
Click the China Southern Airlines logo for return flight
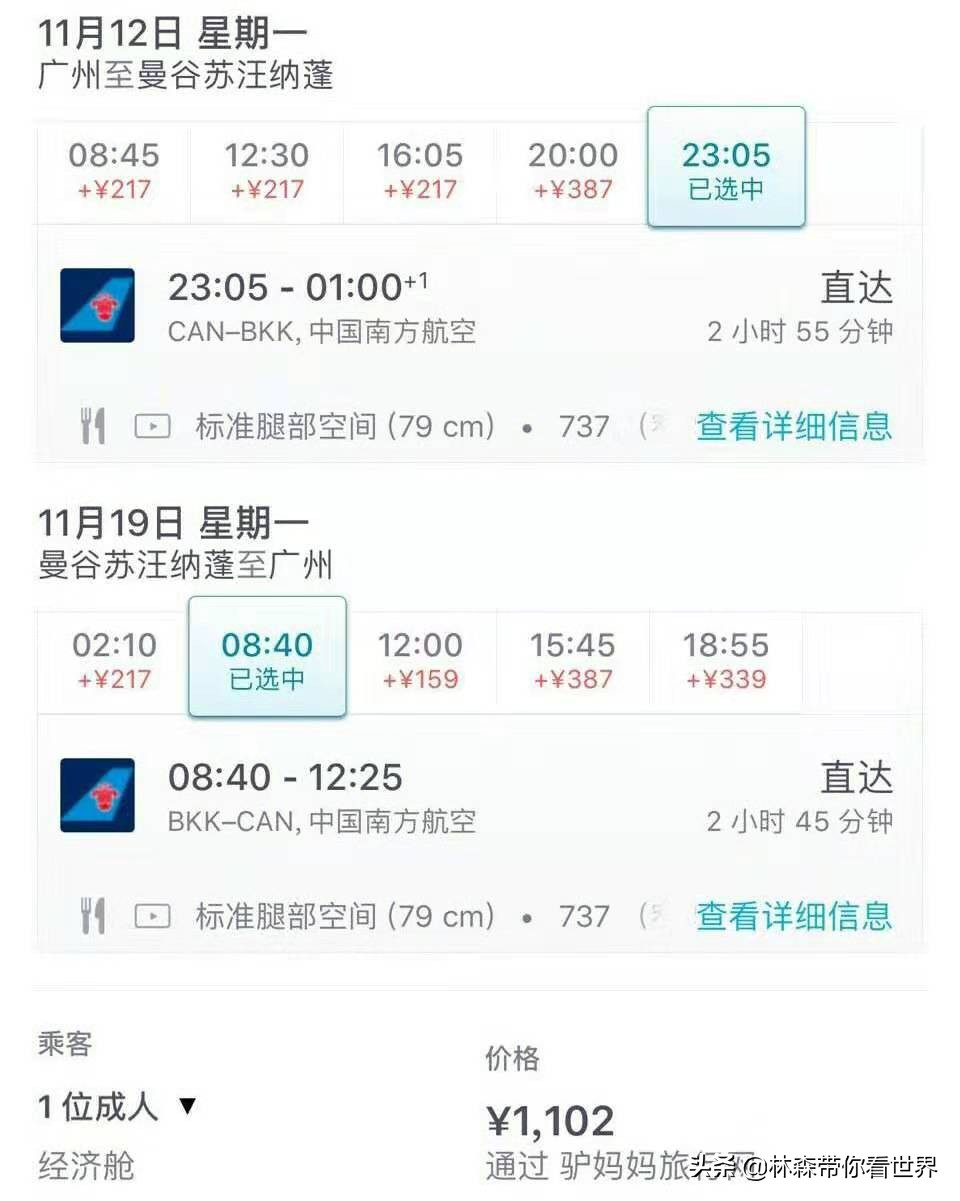pos(97,796)
